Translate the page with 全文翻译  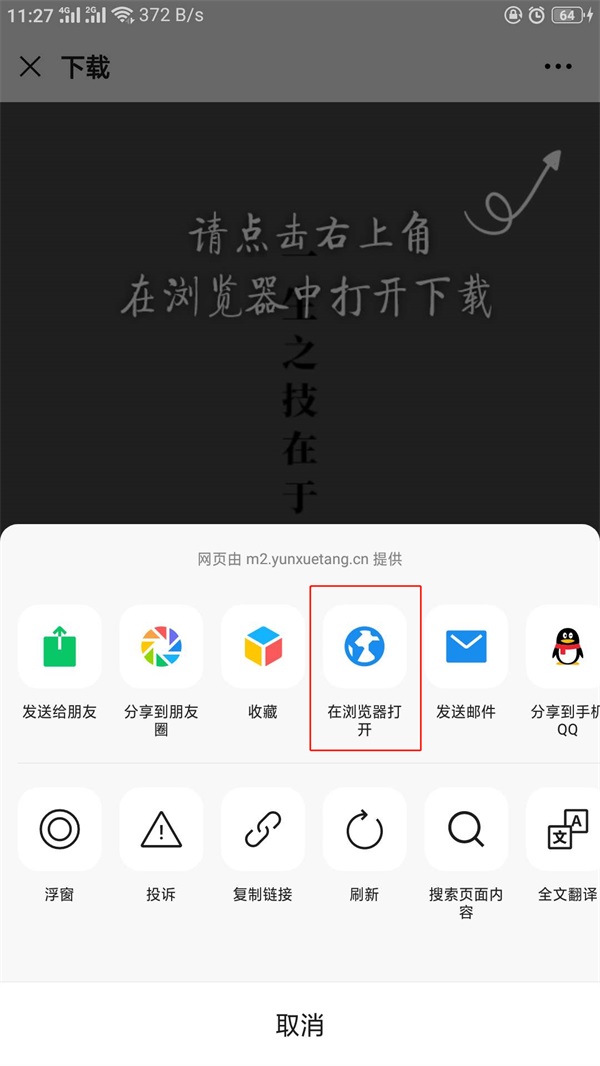click(566, 829)
